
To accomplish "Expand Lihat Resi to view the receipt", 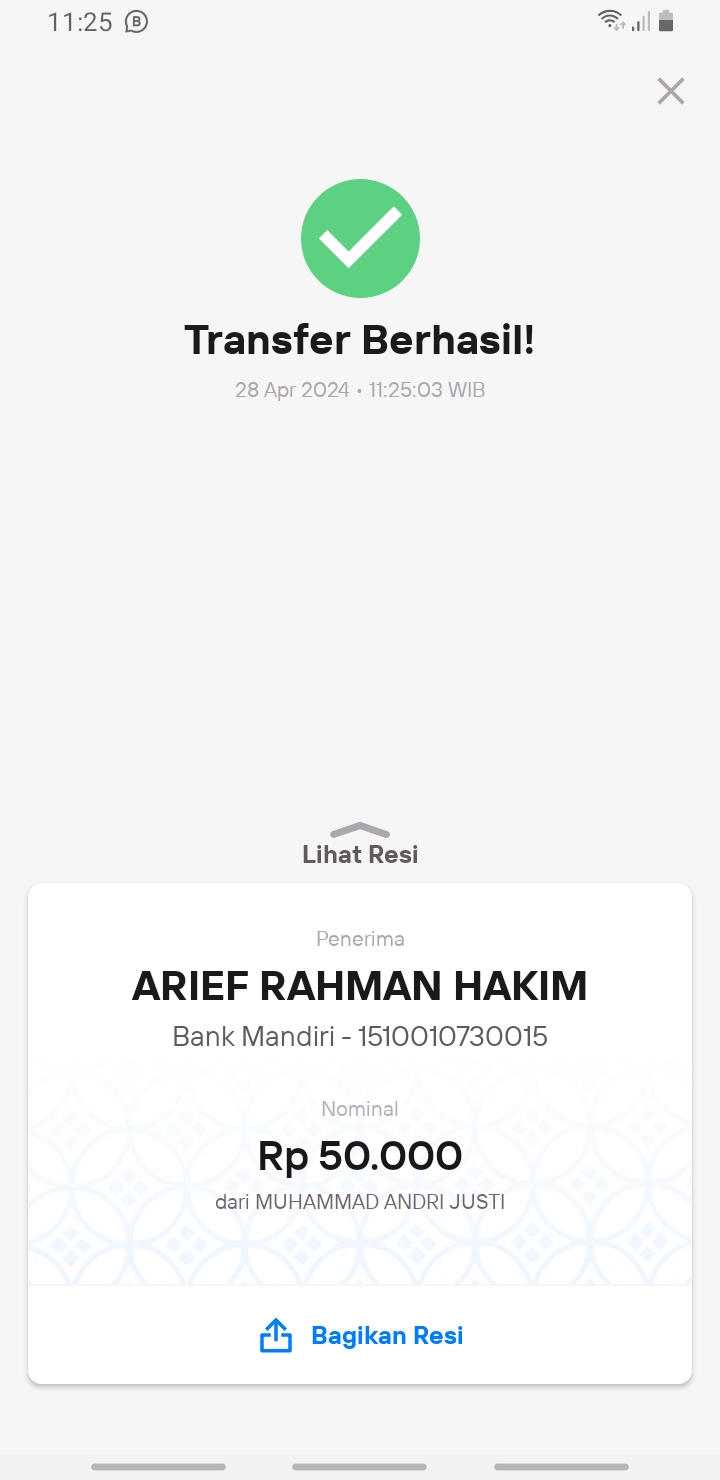I will (x=360, y=844).
